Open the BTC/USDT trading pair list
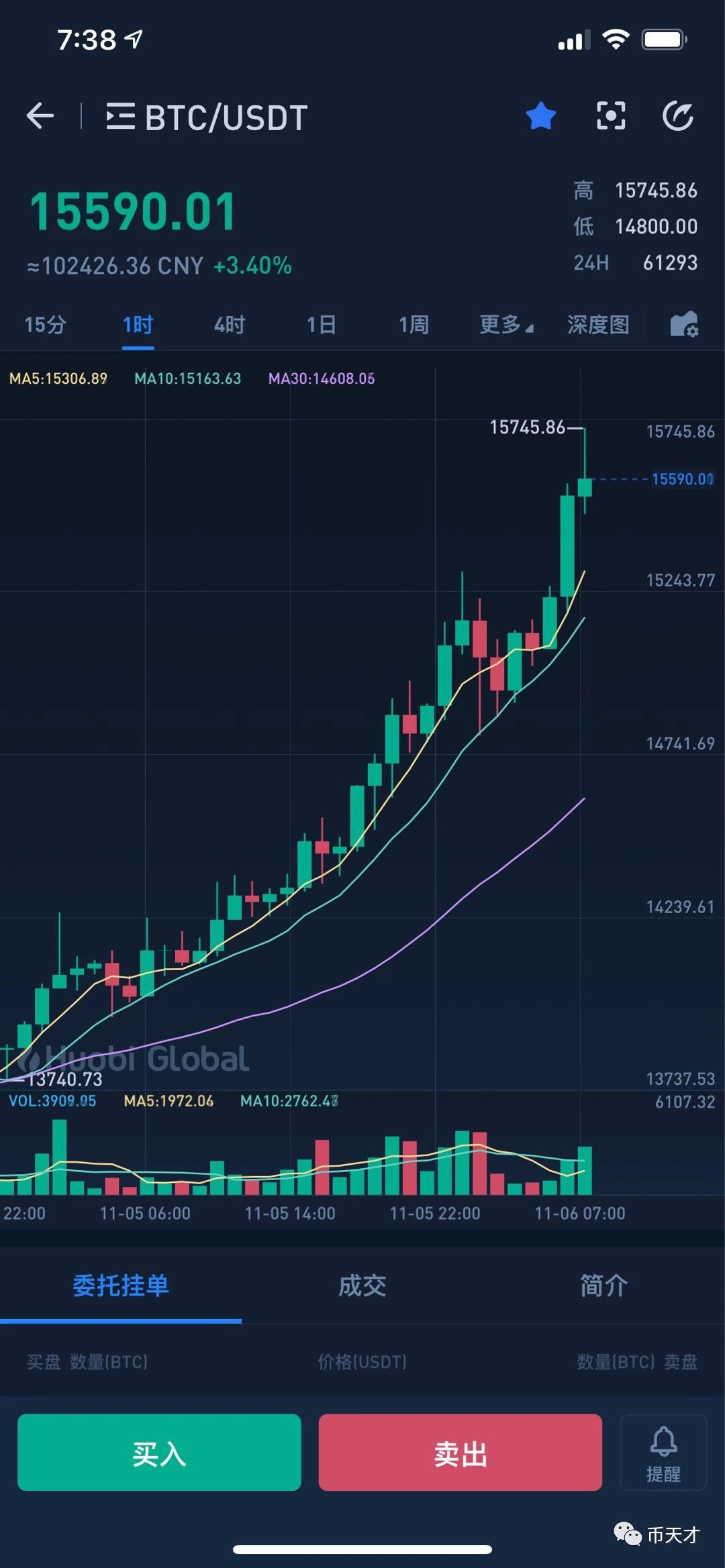Screen dimensions: 725x1568 pos(207,117)
